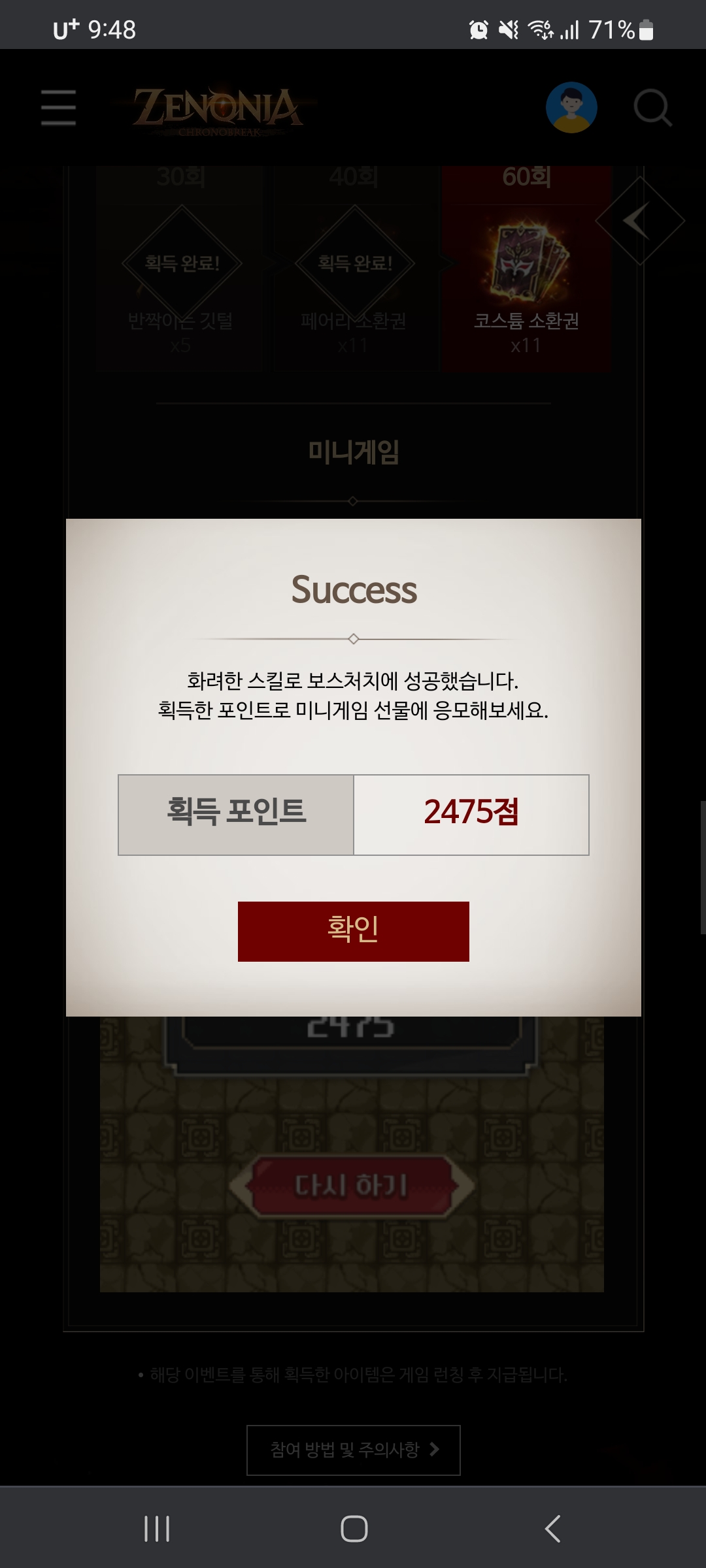Screen dimensions: 706x1568
Task: Open 참여 방법 및 주의사항 details
Action: pos(353,1450)
